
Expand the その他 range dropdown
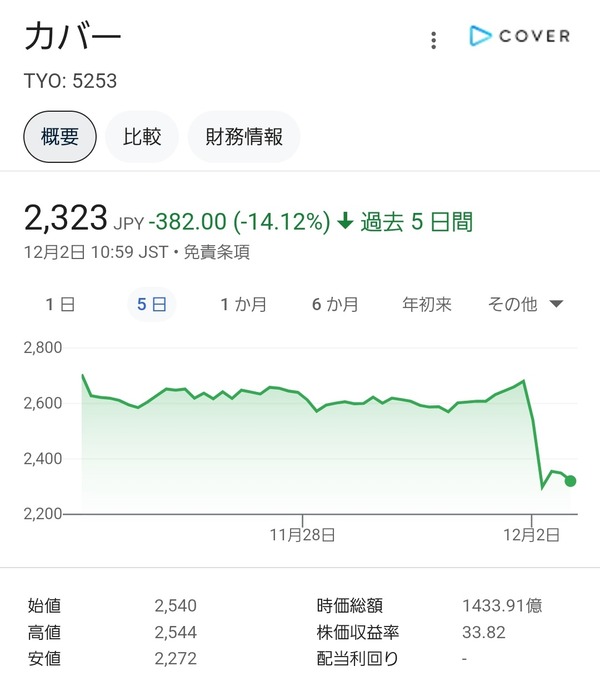525,305
